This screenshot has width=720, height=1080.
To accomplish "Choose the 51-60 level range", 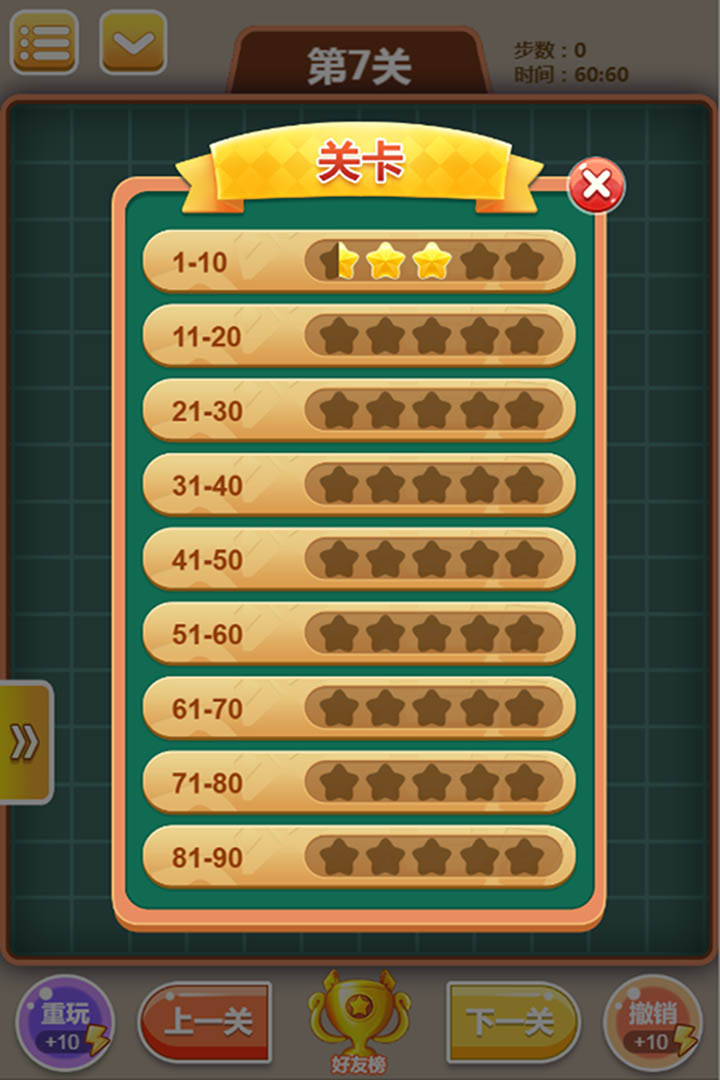I will click(359, 633).
